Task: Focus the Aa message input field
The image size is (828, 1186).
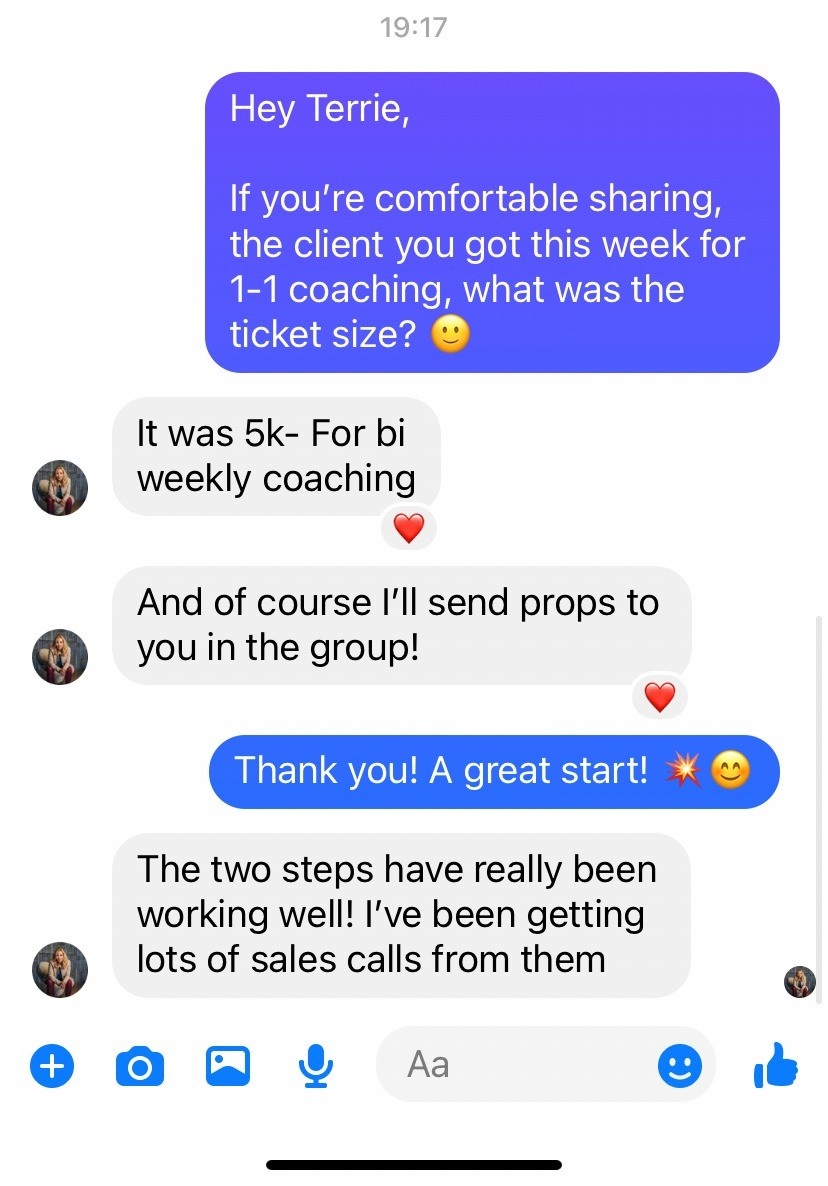Action: [520, 1065]
